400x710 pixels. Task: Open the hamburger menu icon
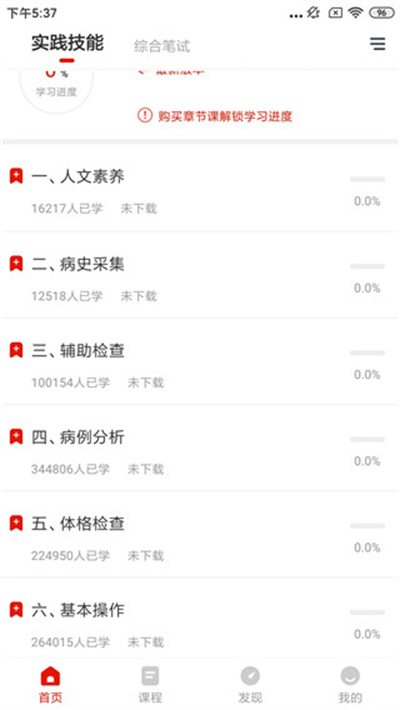click(377, 44)
